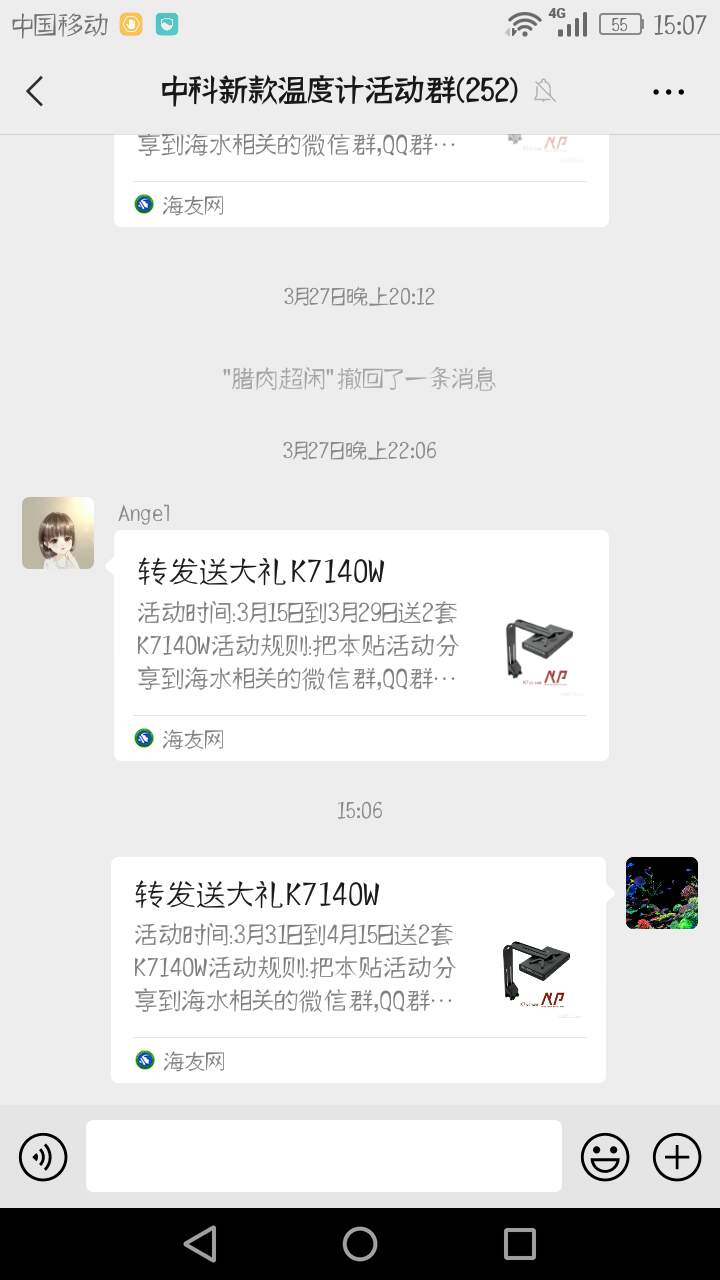Open the emoji picker

(605, 1157)
